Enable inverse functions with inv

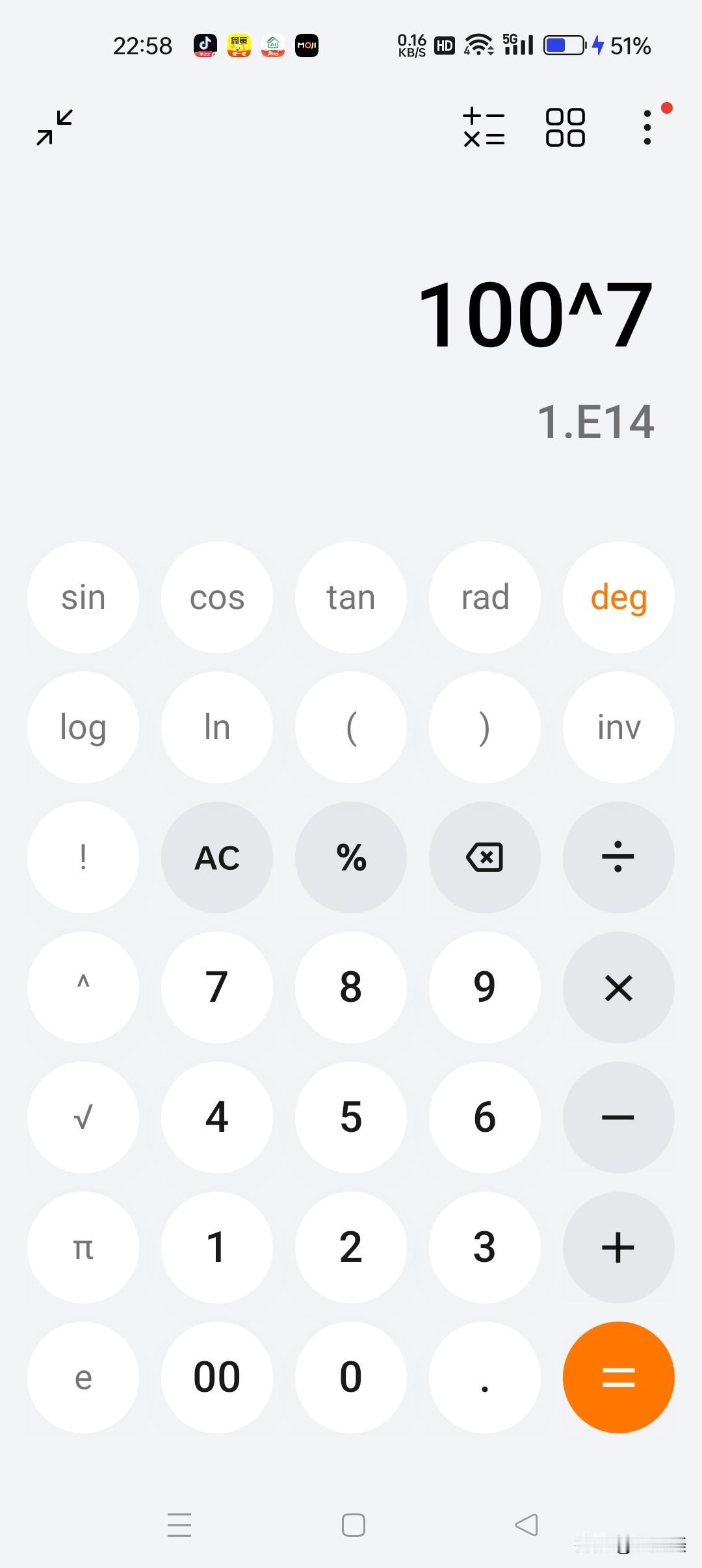618,727
